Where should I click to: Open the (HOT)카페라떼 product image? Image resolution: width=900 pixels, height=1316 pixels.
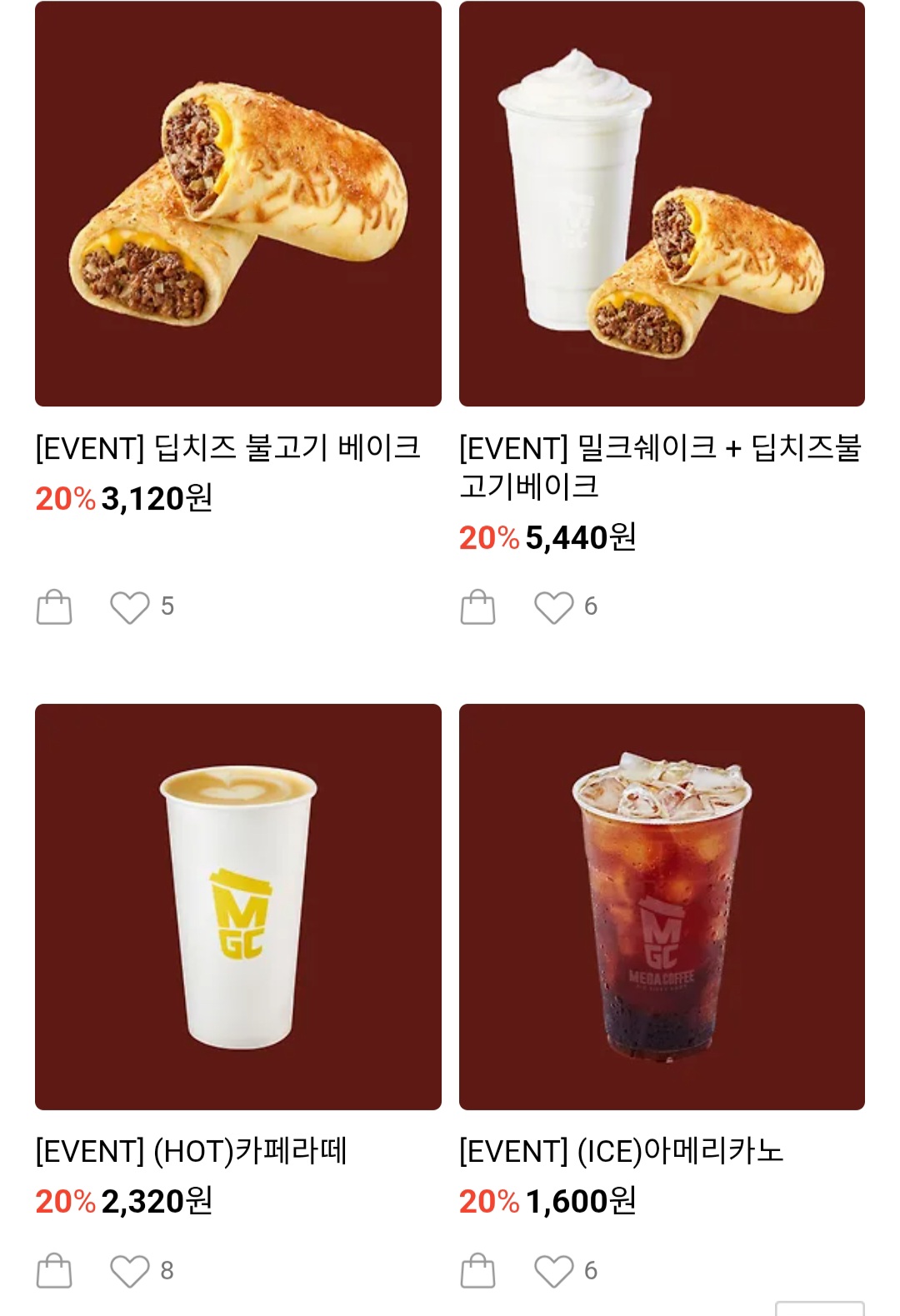[x=238, y=906]
